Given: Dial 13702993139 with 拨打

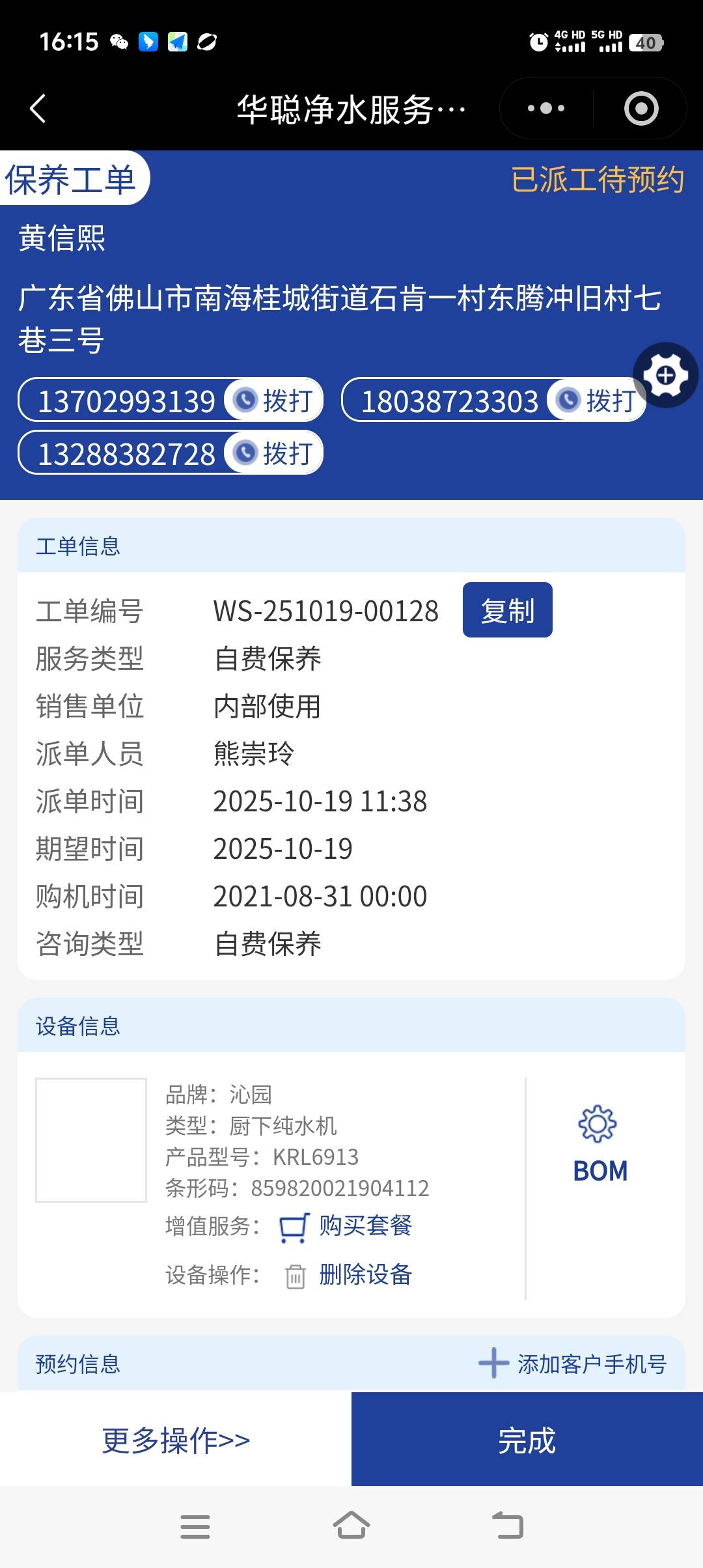Looking at the screenshot, I should 274,400.
